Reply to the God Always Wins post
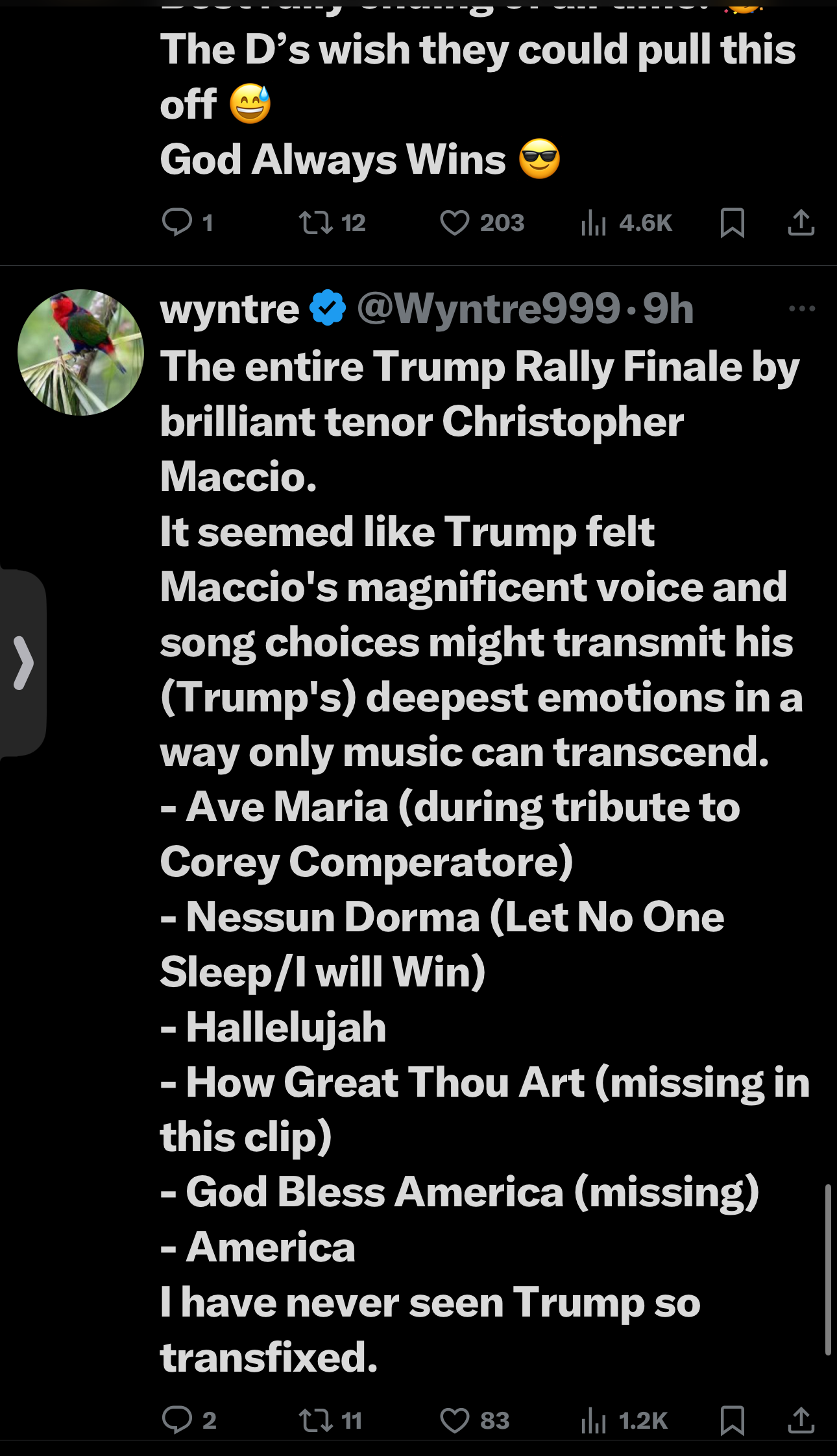 [x=177, y=222]
